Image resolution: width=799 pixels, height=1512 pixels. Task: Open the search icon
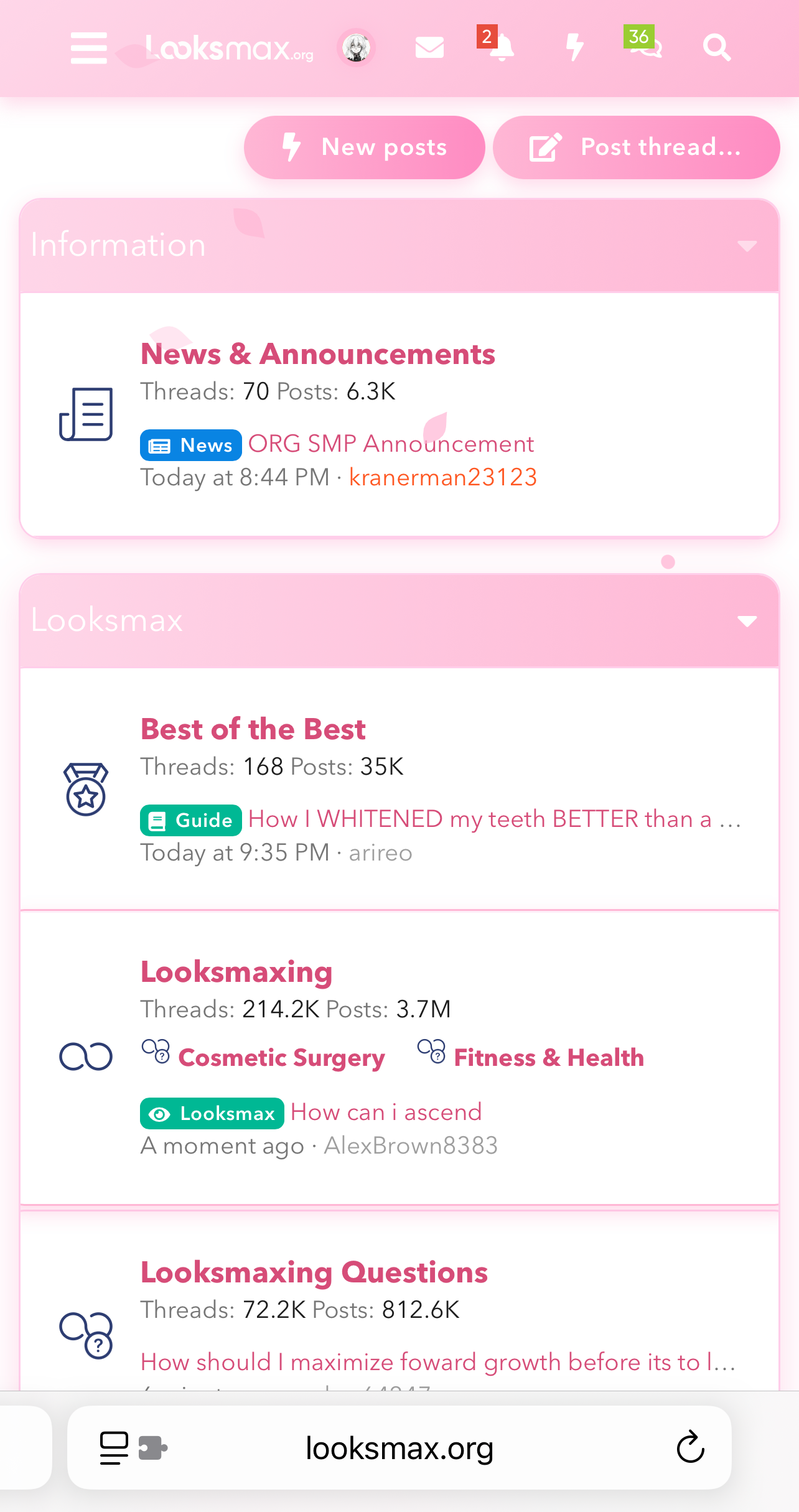pos(716,48)
